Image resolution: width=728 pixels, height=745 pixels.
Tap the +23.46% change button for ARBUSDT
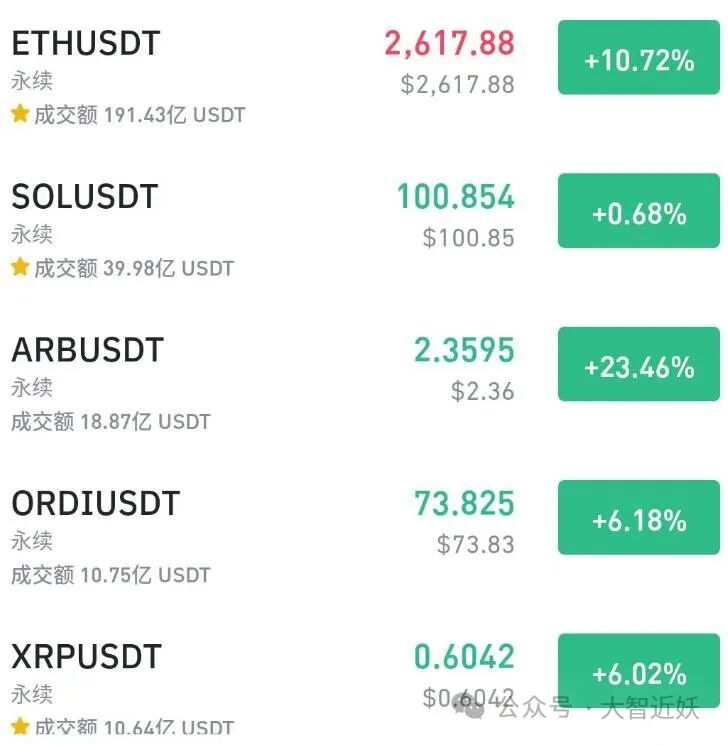pos(639,364)
